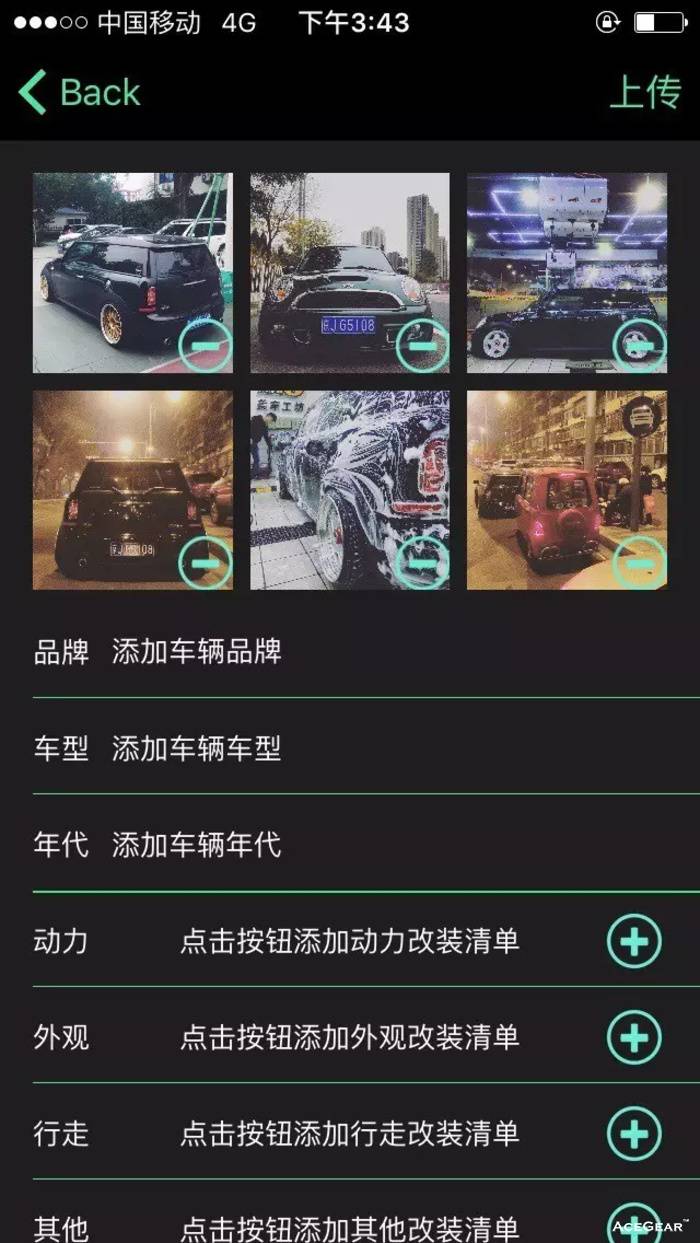Tap 上传 to upload the car
This screenshot has height=1243, width=700.
[645, 93]
